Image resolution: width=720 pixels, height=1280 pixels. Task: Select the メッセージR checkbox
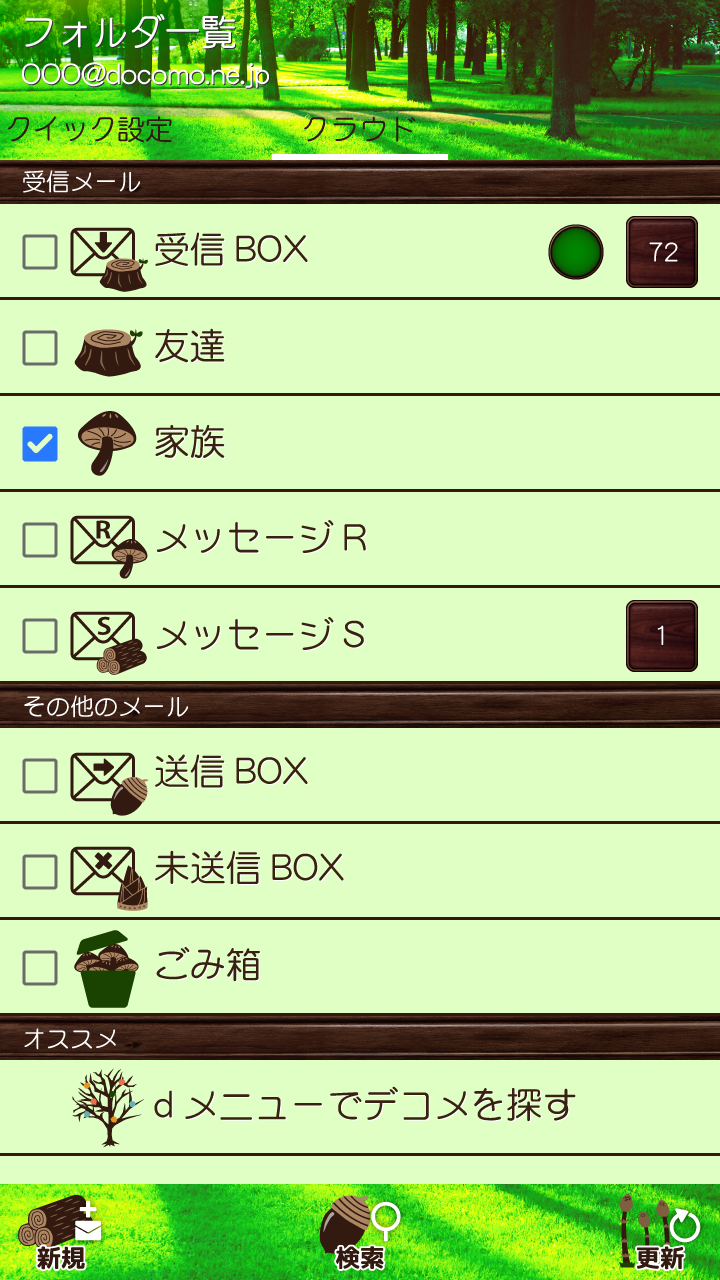pyautogui.click(x=40, y=540)
